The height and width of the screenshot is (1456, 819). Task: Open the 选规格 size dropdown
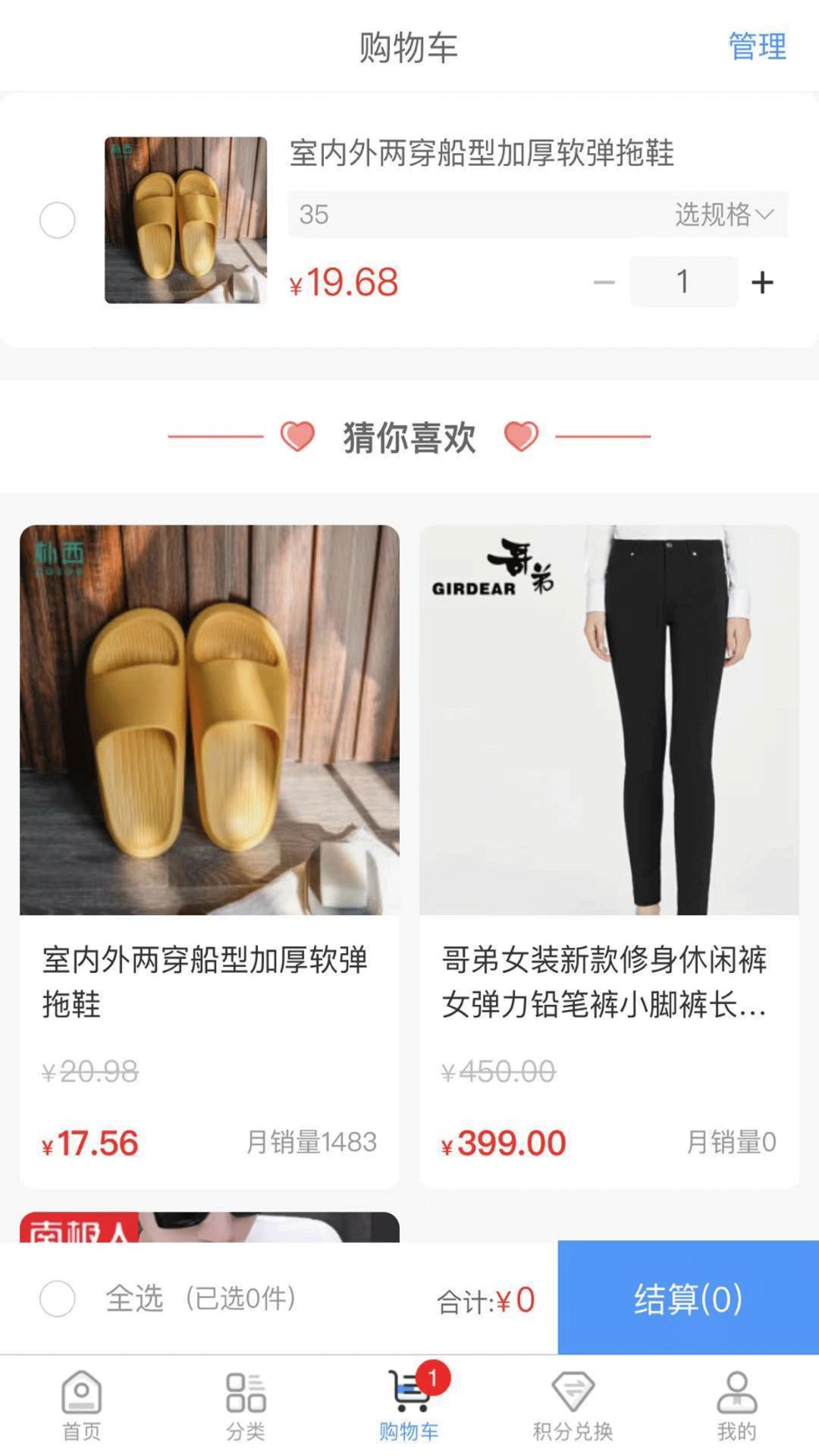[723, 215]
